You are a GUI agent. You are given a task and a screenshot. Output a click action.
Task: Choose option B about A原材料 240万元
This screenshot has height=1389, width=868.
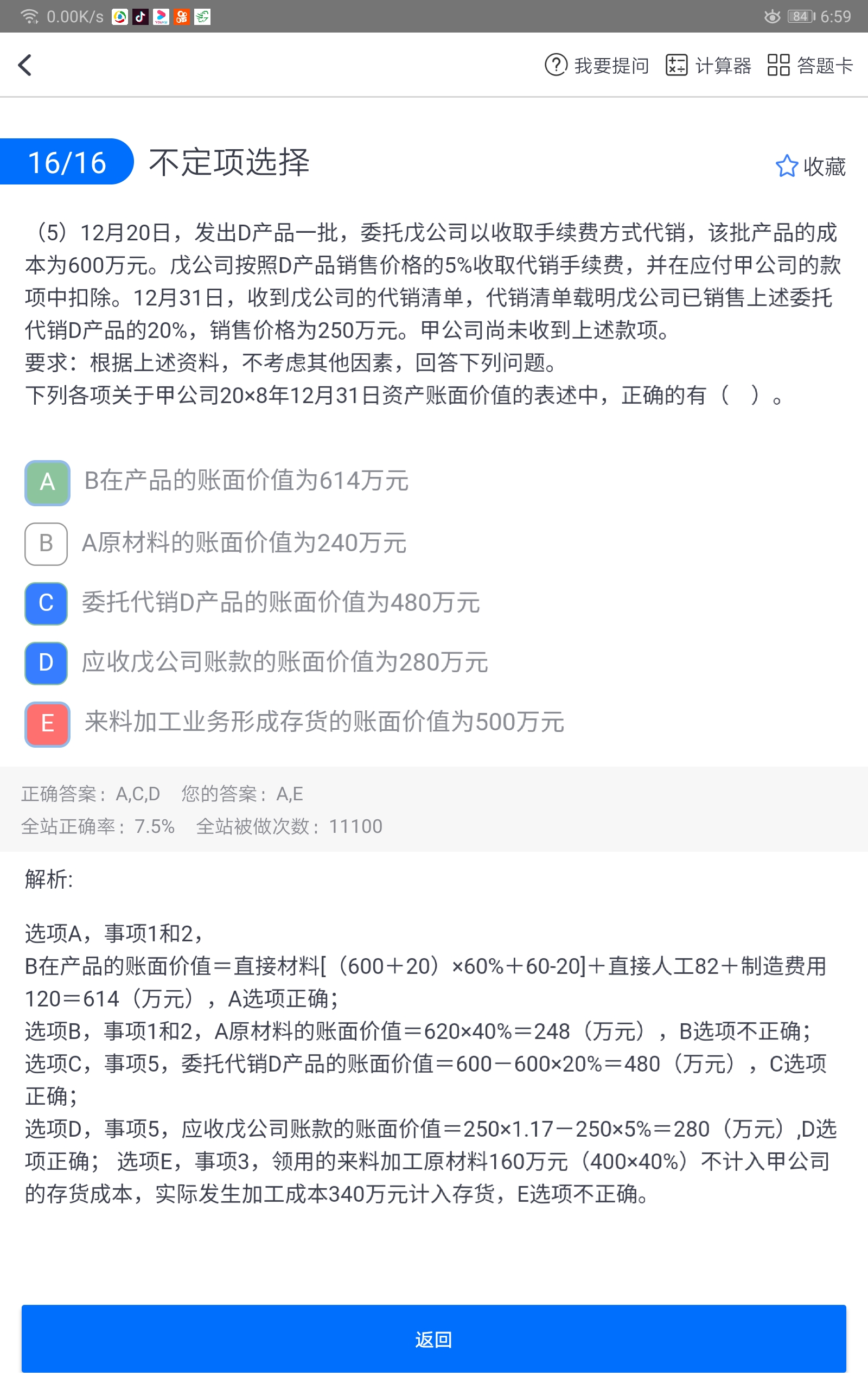(46, 543)
